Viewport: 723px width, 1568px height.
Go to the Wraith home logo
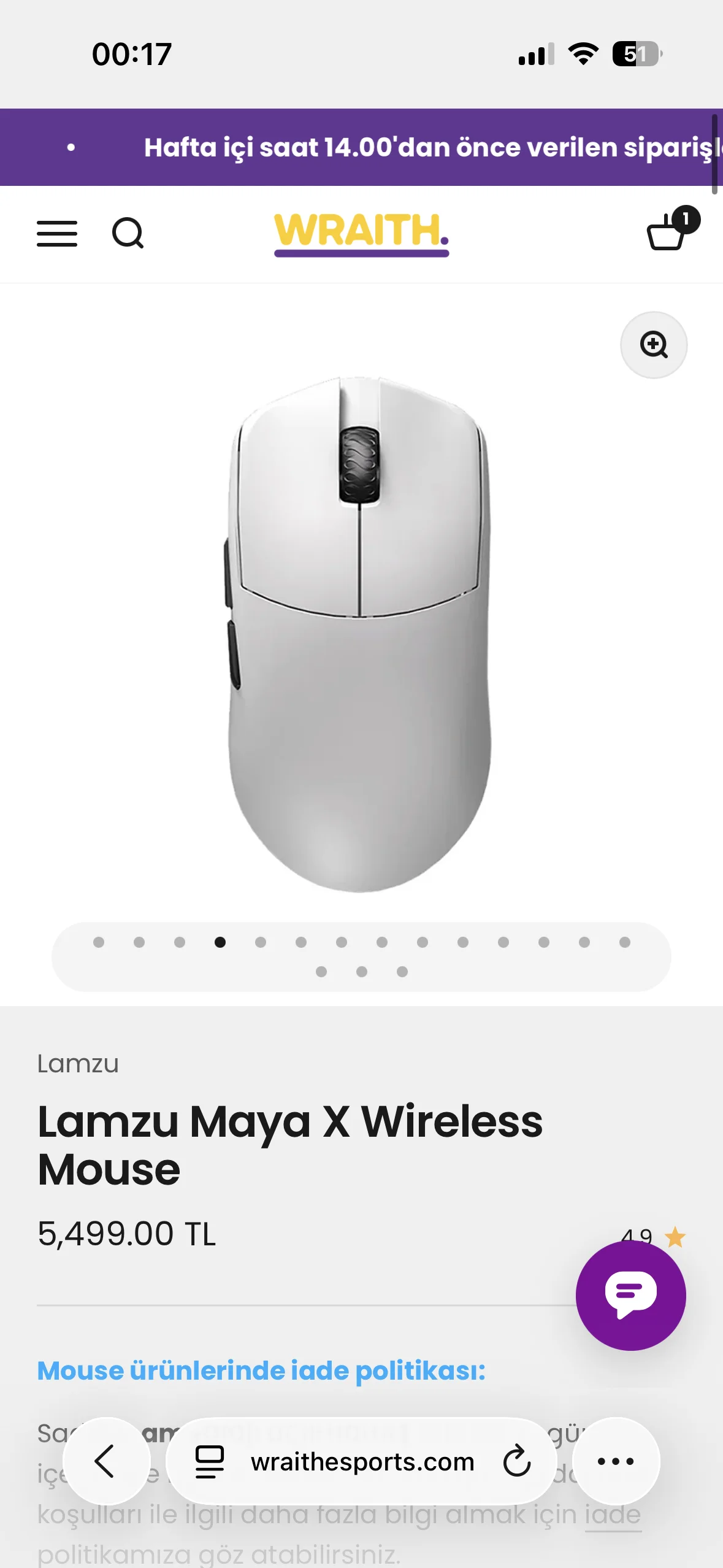361,234
